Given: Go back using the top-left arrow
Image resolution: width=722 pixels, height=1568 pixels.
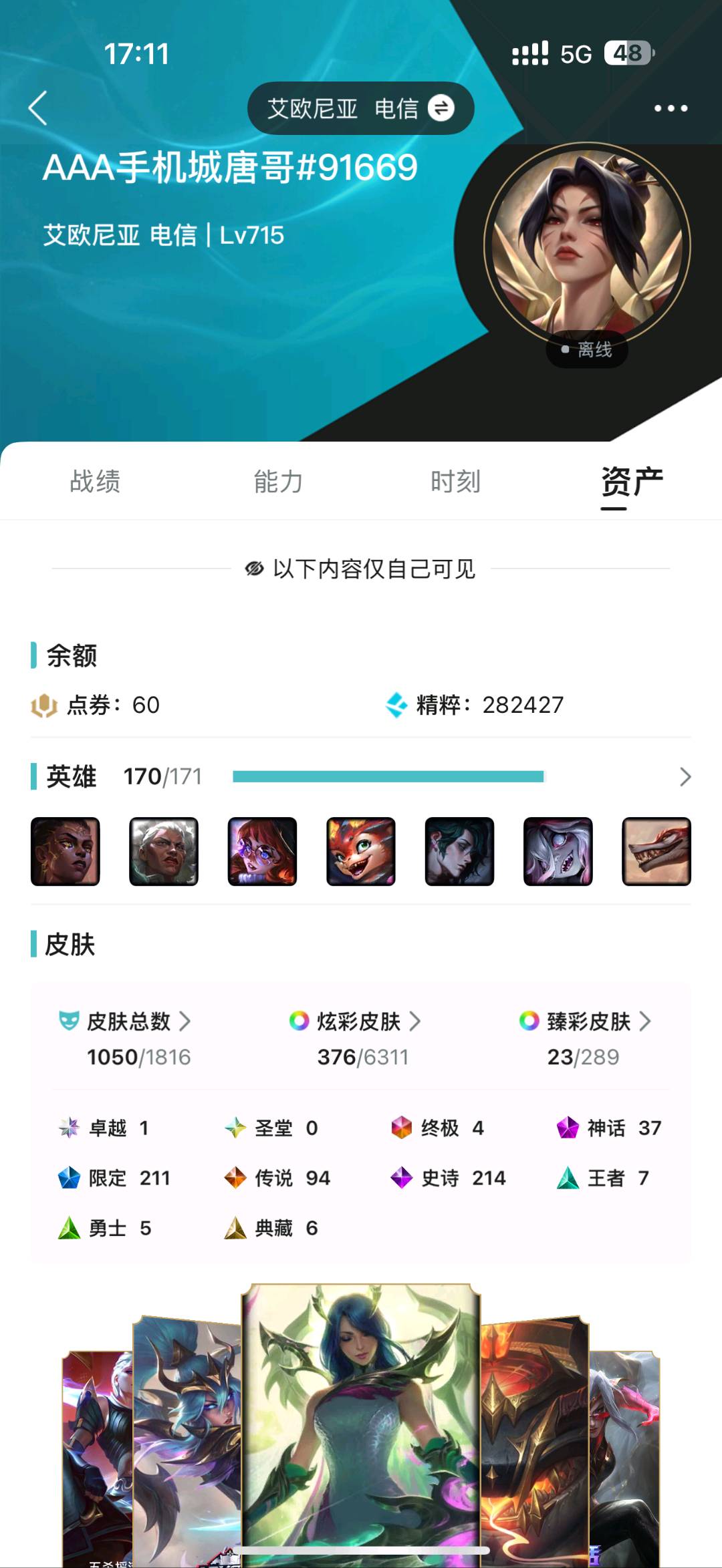Looking at the screenshot, I should click(x=38, y=108).
